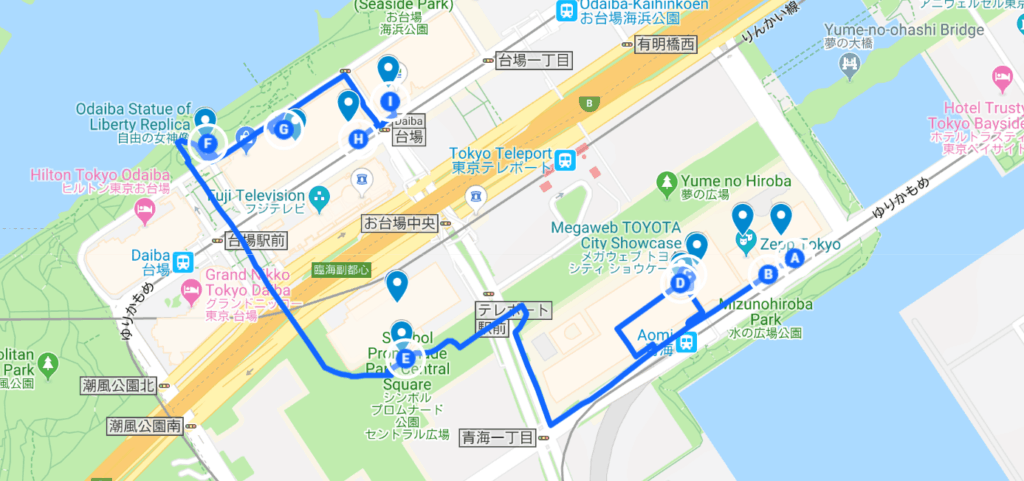Screen dimensions: 1024x481
Task: Open Yume no Hiroba park marker
Action: click(x=666, y=182)
